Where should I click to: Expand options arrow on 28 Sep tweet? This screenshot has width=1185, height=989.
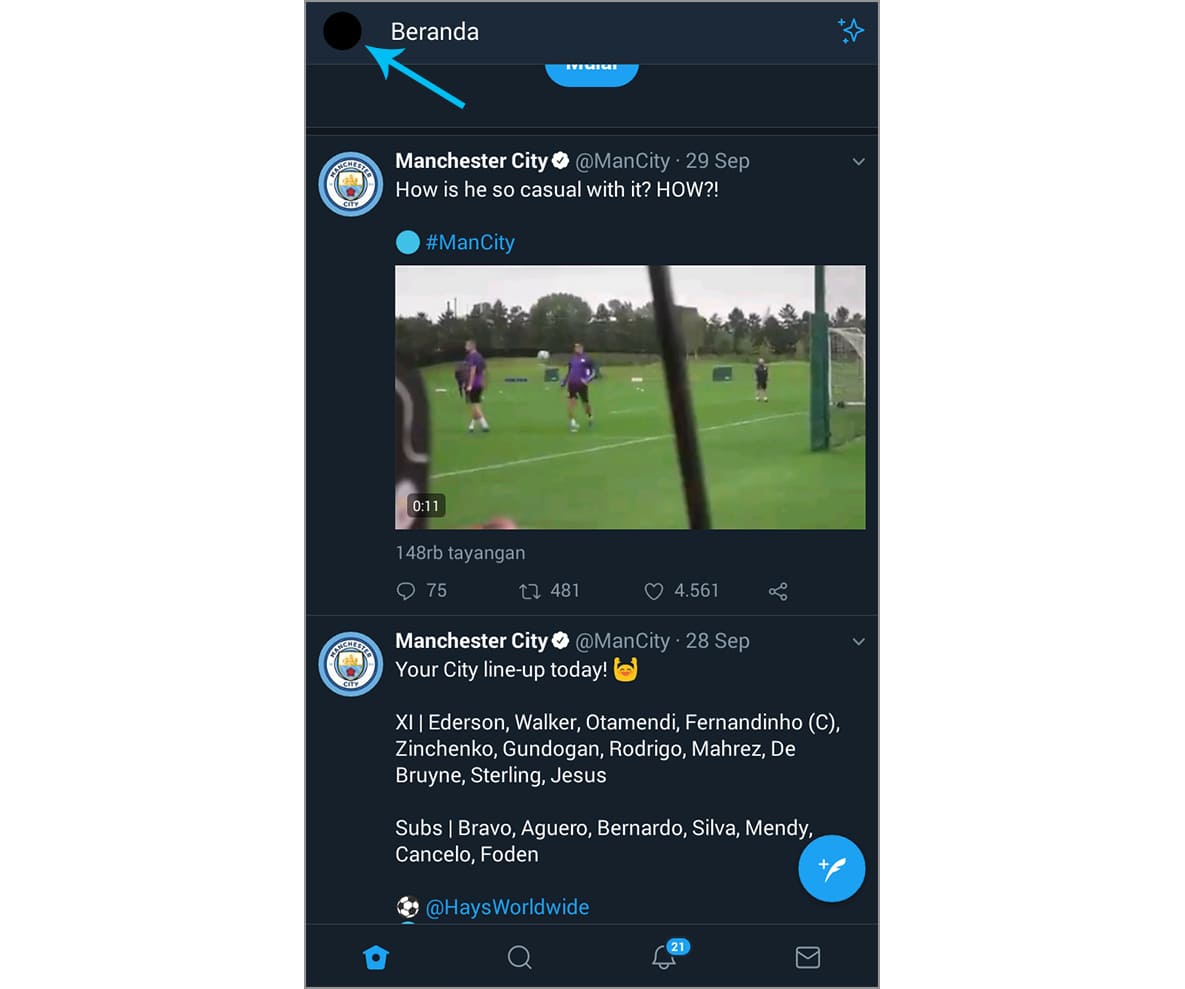(858, 642)
